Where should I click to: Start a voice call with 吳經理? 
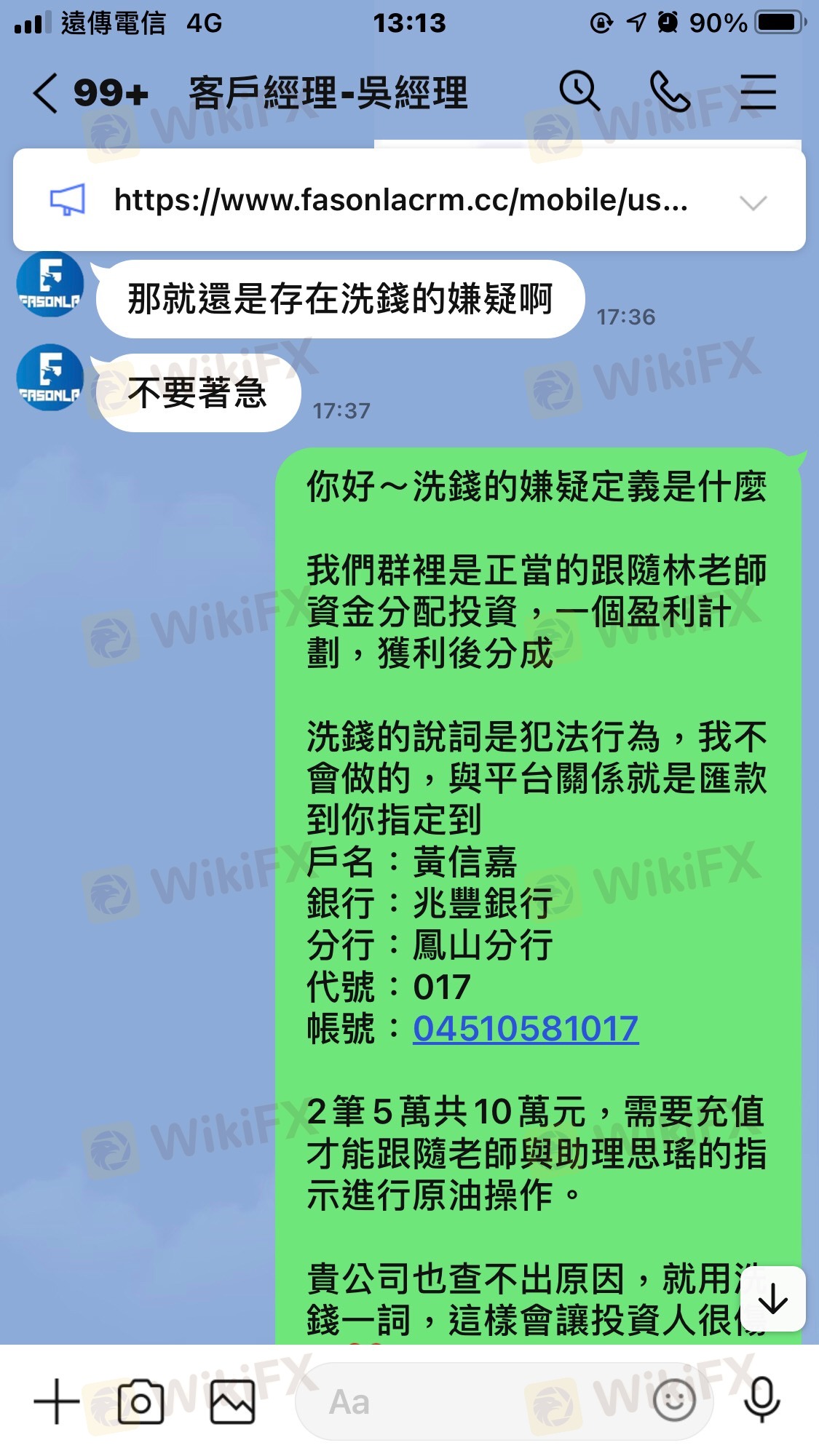(x=669, y=92)
